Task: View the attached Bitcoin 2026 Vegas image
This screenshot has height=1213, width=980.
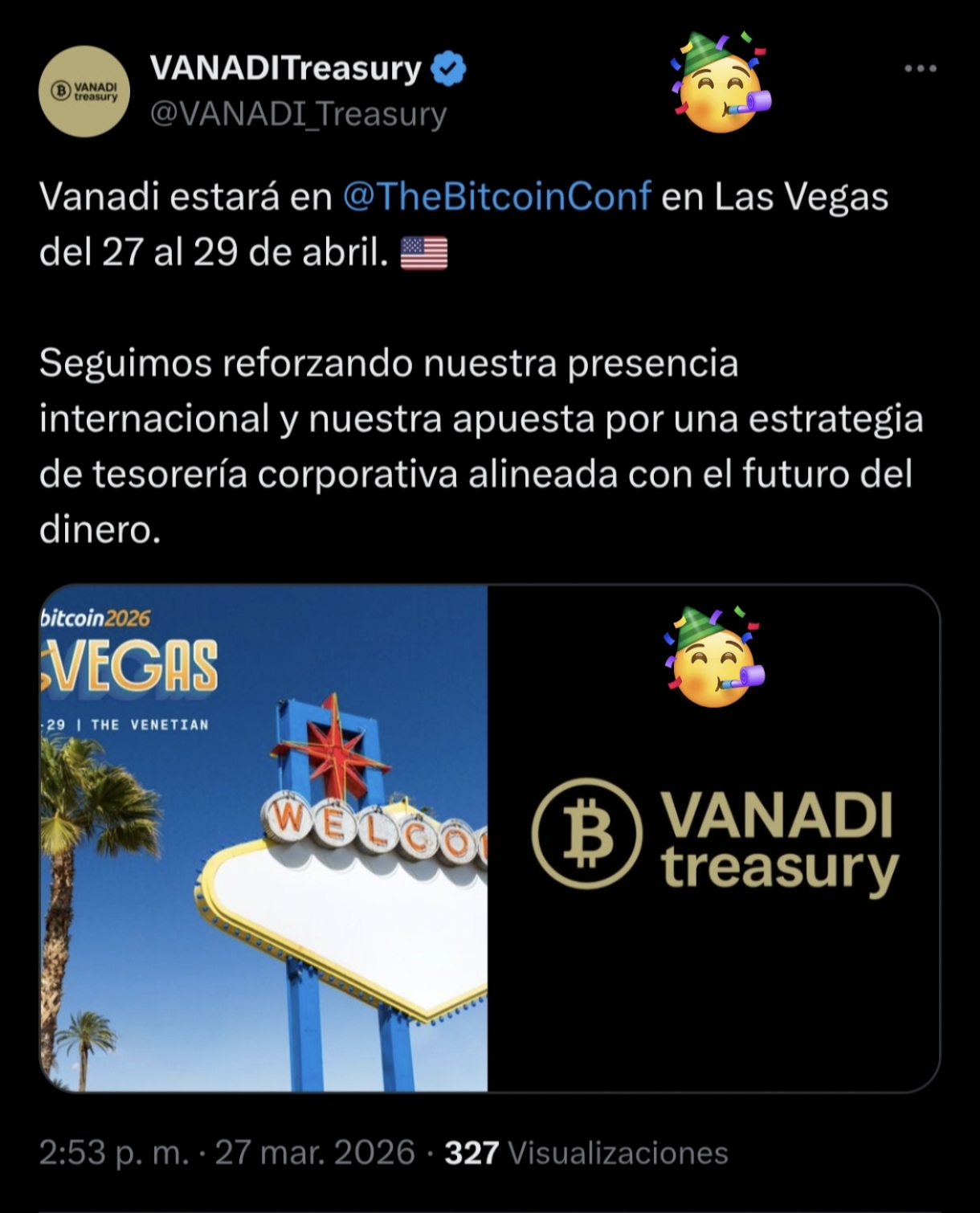Action: pos(263,838)
